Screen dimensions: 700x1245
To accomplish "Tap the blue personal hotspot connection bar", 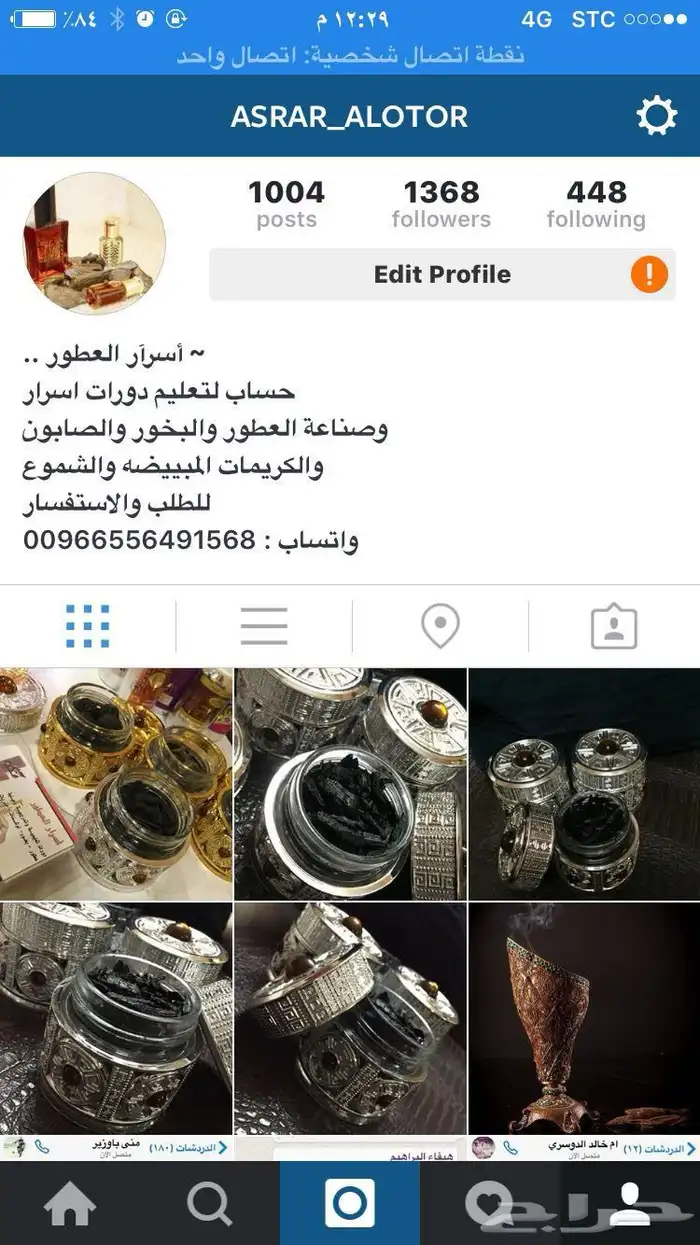I will [x=350, y=55].
